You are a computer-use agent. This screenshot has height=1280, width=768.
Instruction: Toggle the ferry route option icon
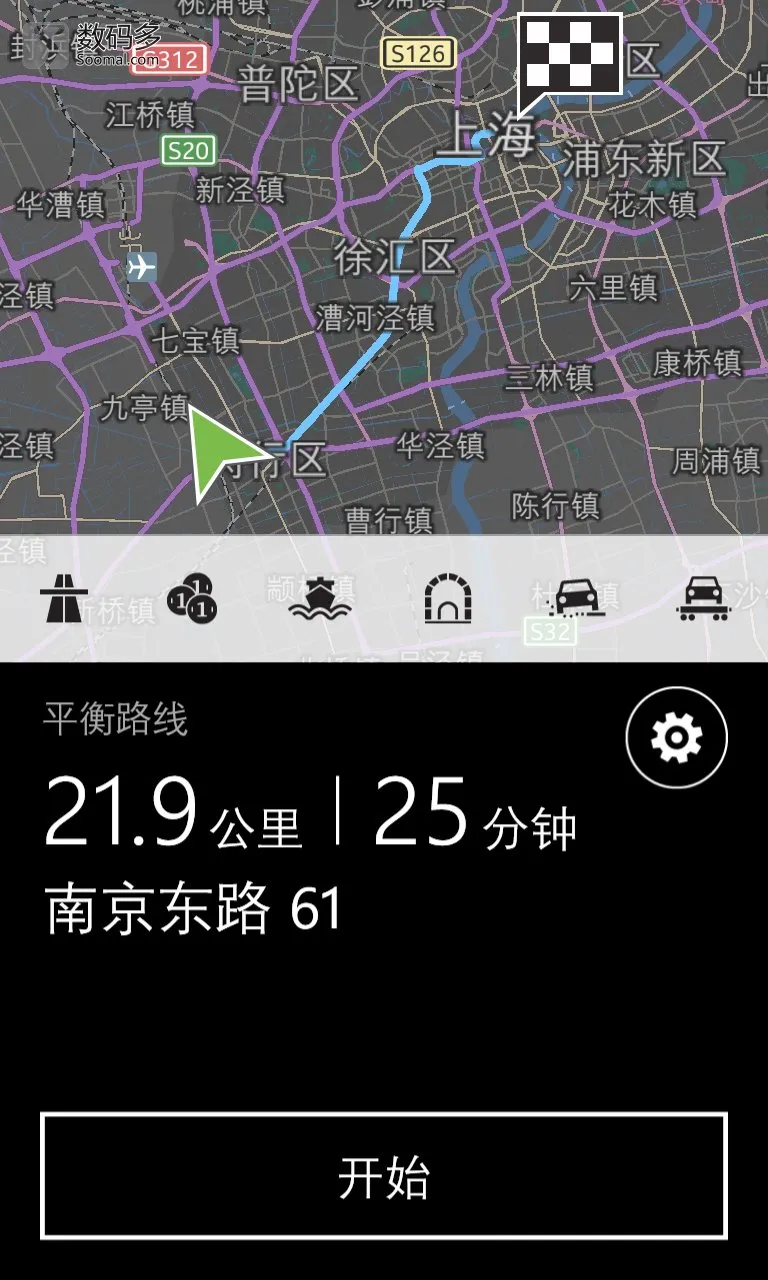point(320,599)
